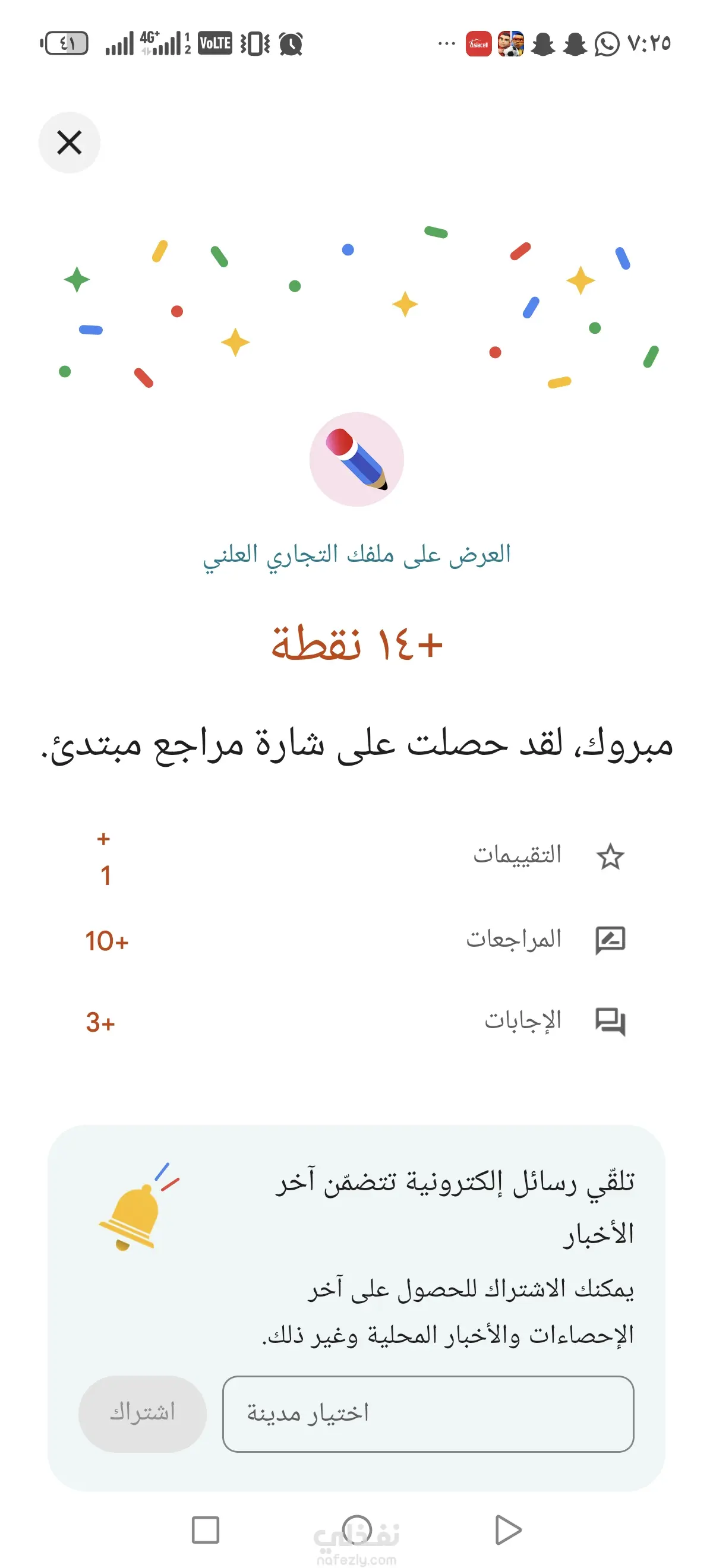Screen dimensions: 713x1568
Task: Open the public business profile link
Action: point(357,555)
